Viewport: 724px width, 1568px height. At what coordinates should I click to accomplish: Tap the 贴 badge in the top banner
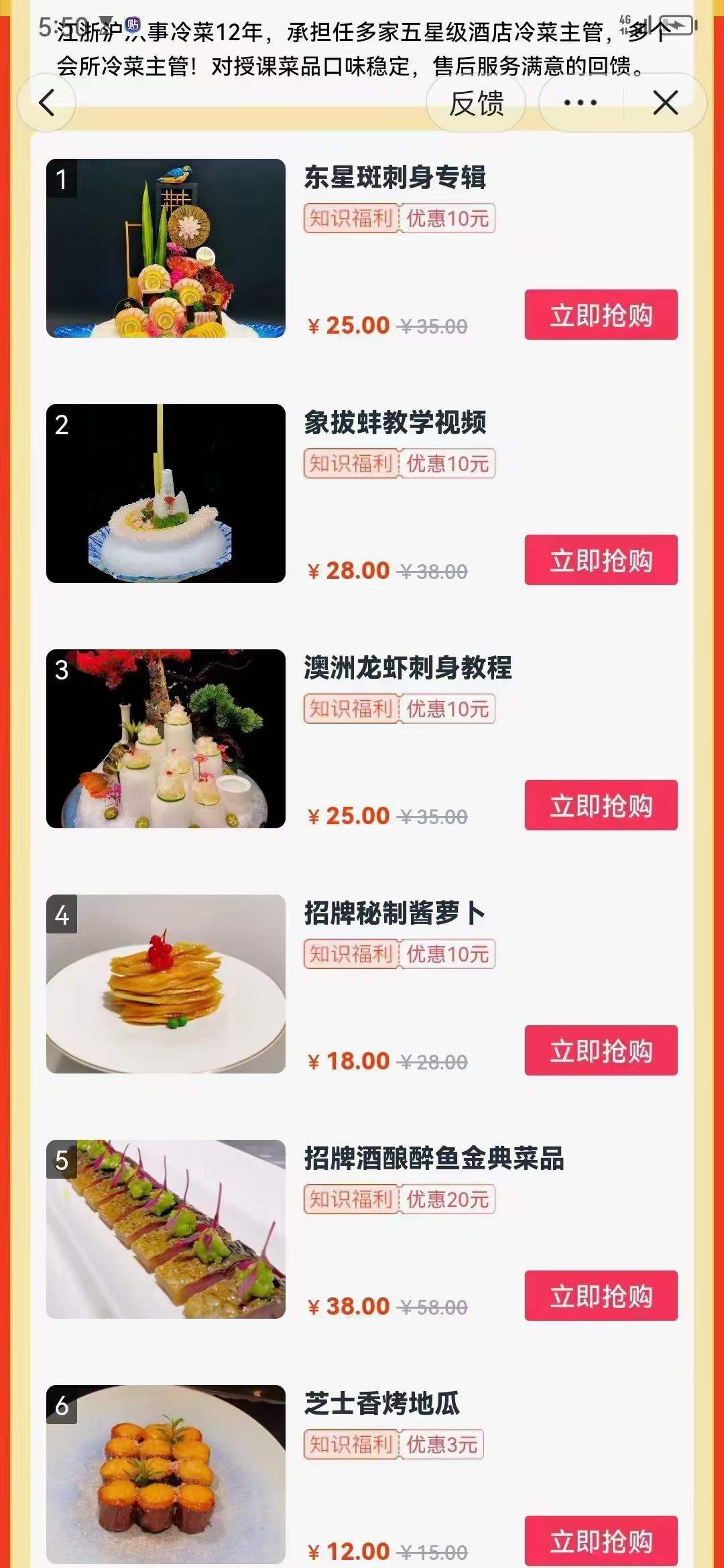[131, 23]
